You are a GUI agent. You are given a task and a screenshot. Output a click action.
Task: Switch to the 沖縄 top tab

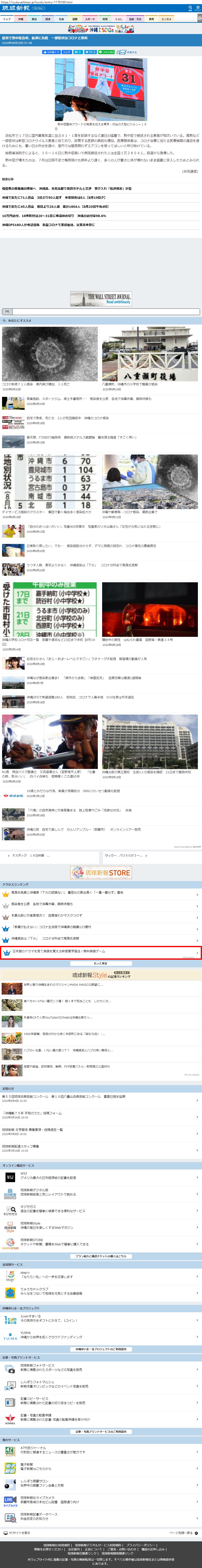pyautogui.click(x=21, y=19)
